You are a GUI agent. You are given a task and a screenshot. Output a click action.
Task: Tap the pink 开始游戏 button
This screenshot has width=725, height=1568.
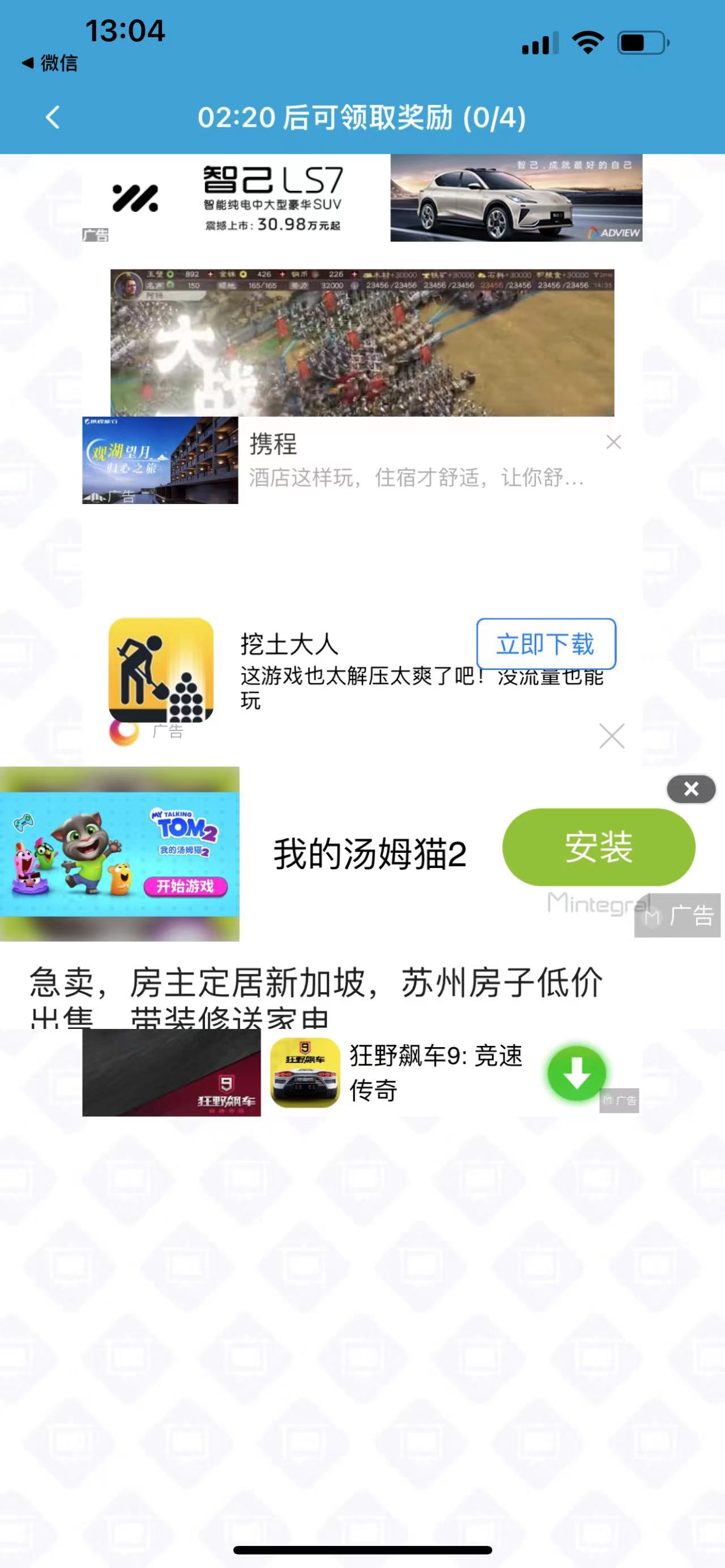pyautogui.click(x=186, y=887)
